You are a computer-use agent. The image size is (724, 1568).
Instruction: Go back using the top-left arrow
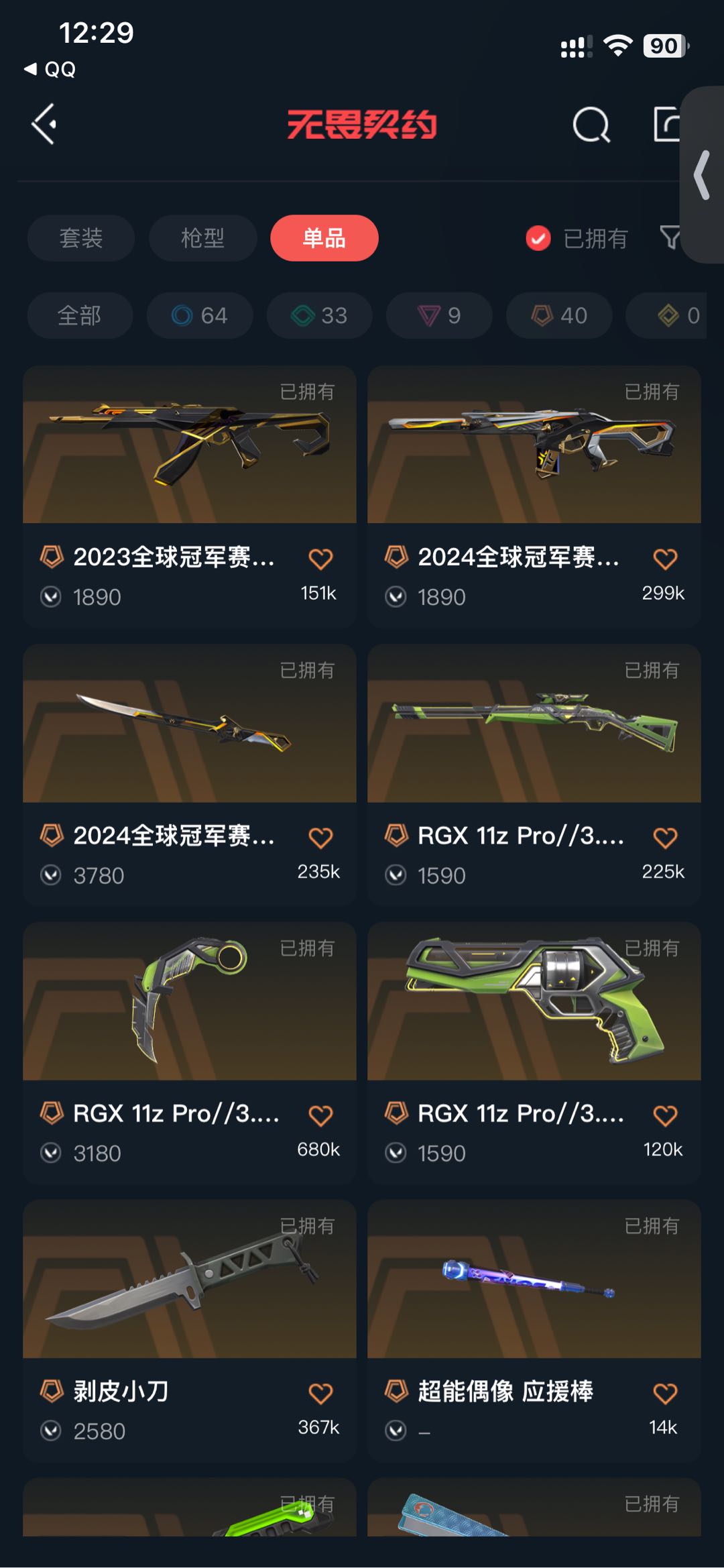point(44,124)
